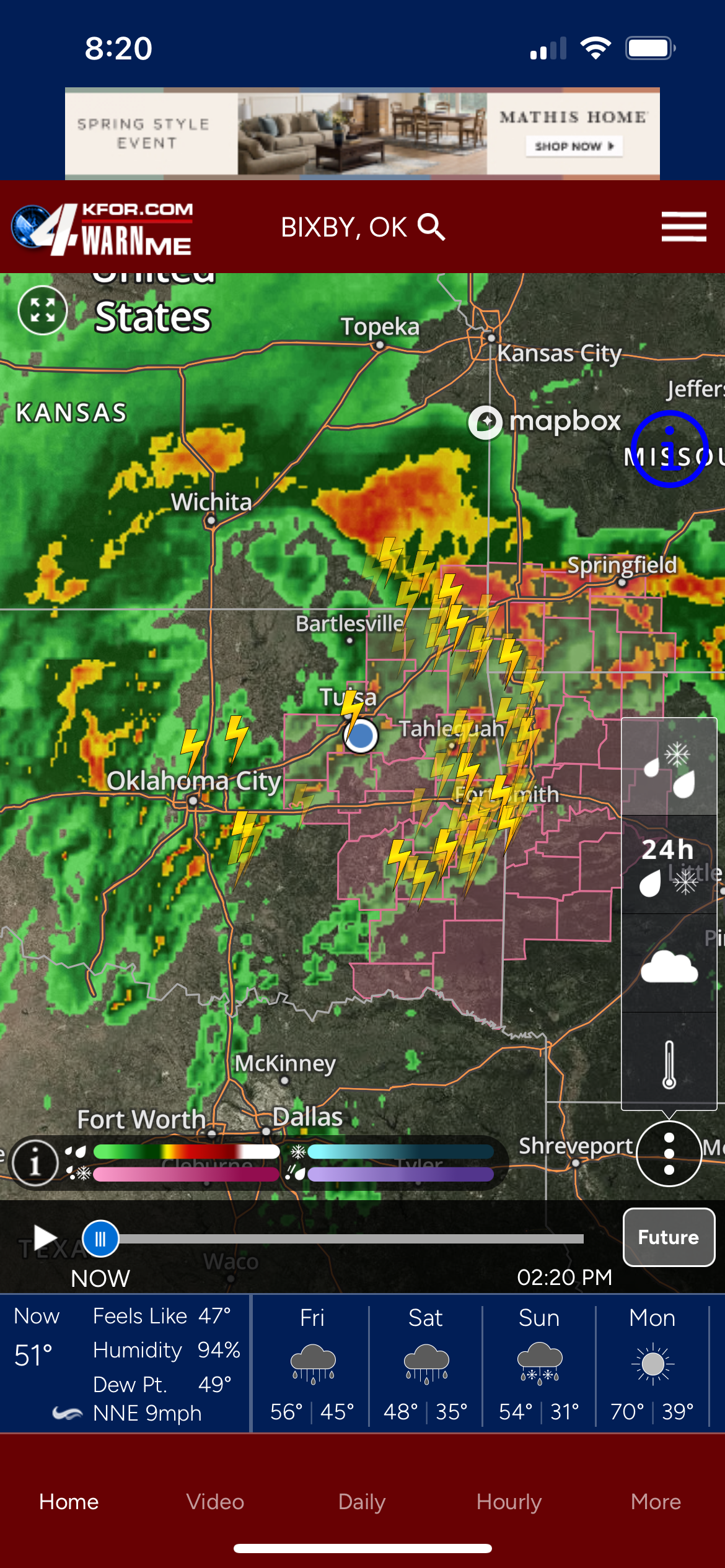Open the Mapbox attribution info icon
Image resolution: width=725 pixels, height=1568 pixels.
coord(669,448)
